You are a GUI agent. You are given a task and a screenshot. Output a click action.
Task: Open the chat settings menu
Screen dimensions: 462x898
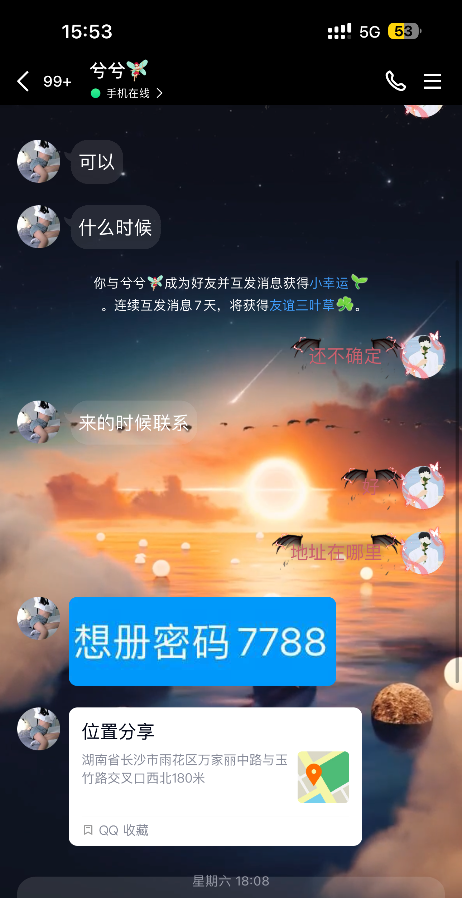(x=432, y=81)
